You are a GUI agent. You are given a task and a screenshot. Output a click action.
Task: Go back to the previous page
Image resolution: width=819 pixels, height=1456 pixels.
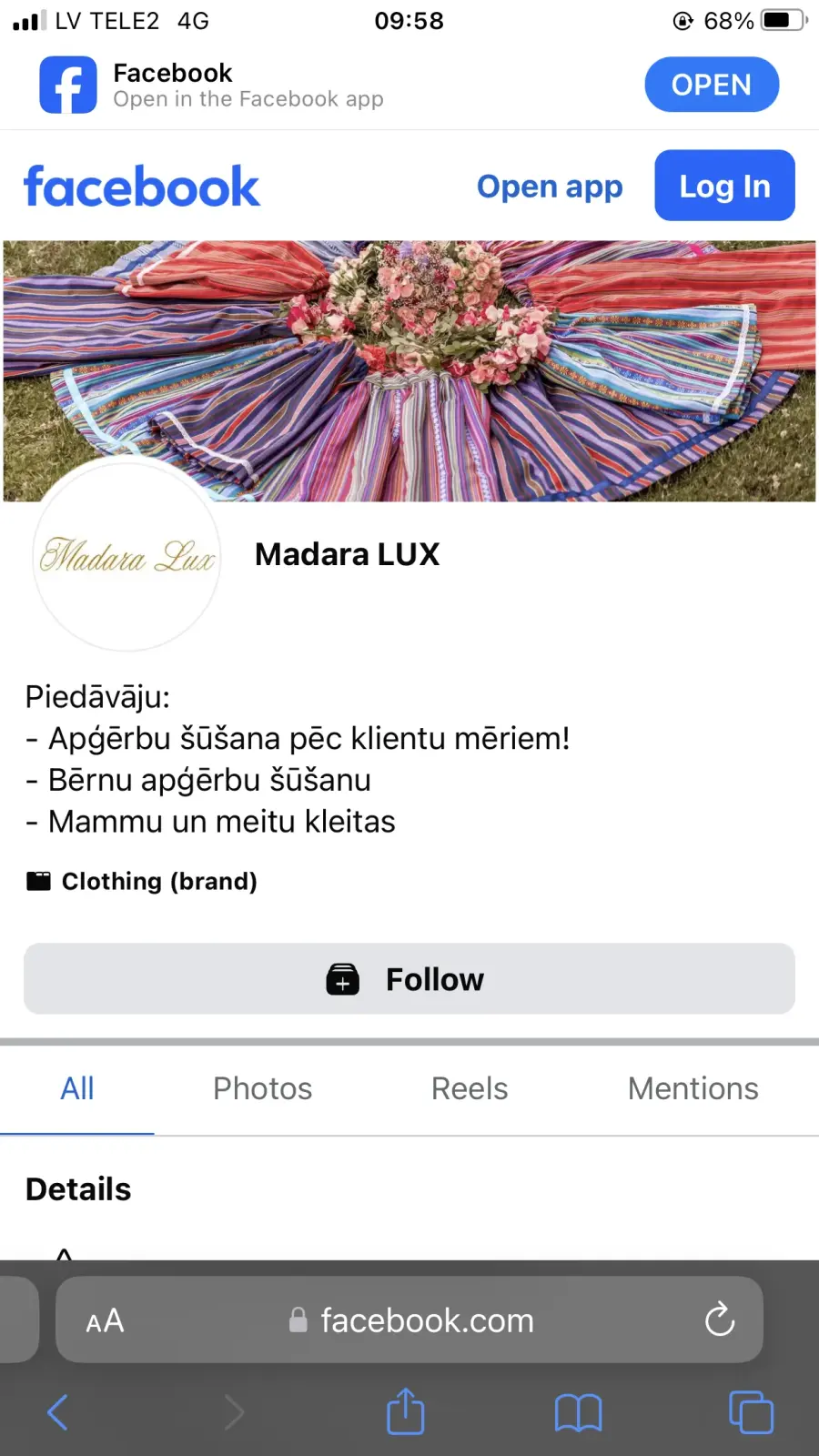click(57, 1412)
